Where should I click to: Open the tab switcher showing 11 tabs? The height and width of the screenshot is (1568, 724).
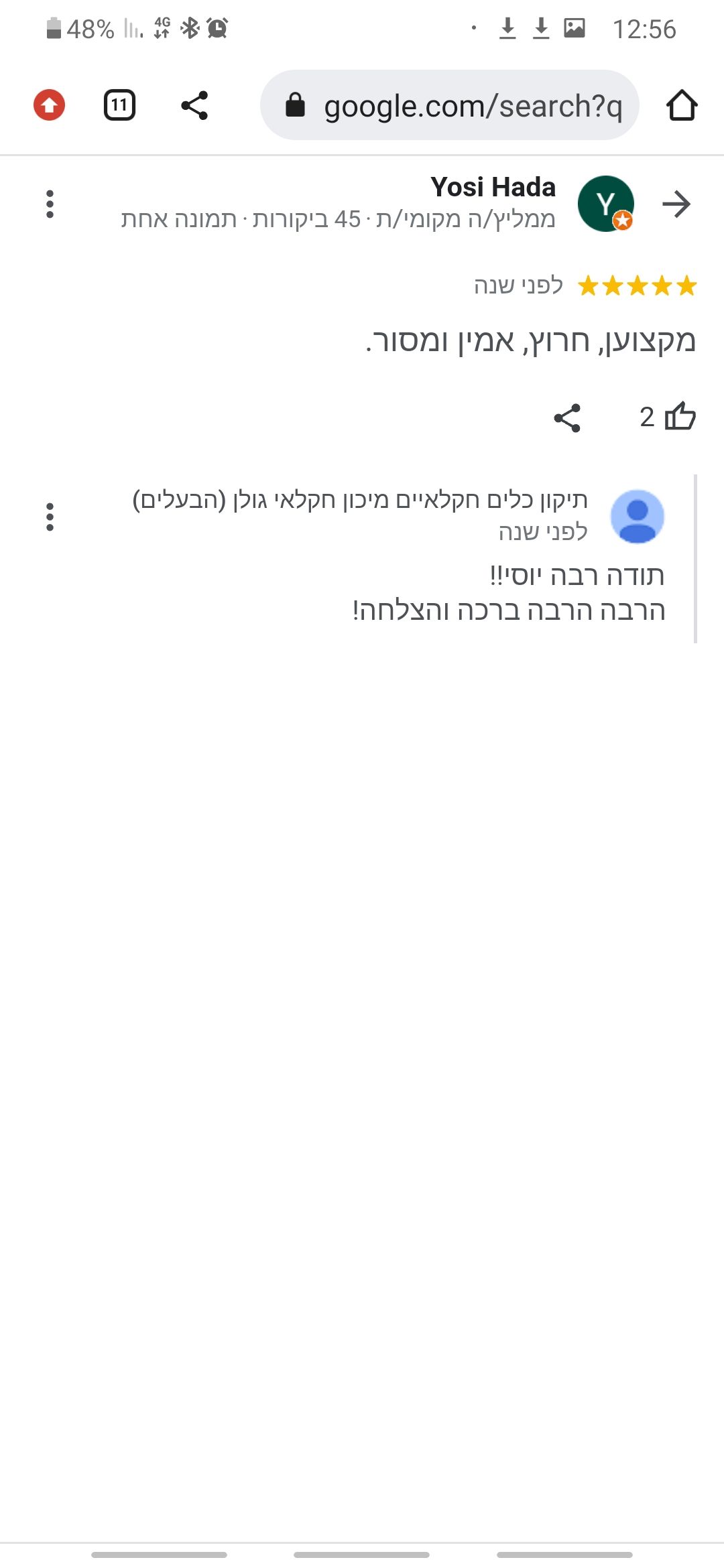pos(119,105)
